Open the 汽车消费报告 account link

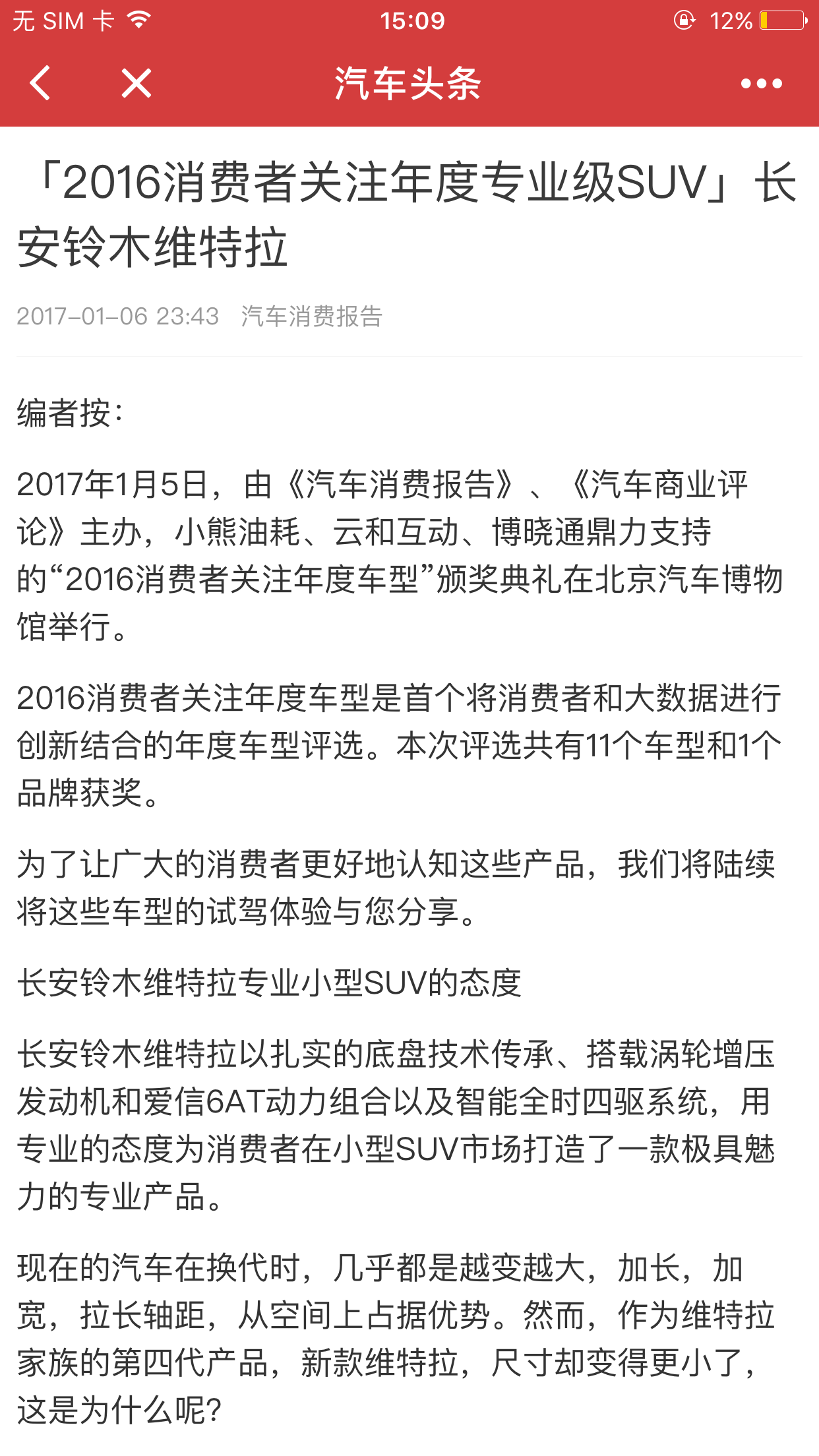311,317
